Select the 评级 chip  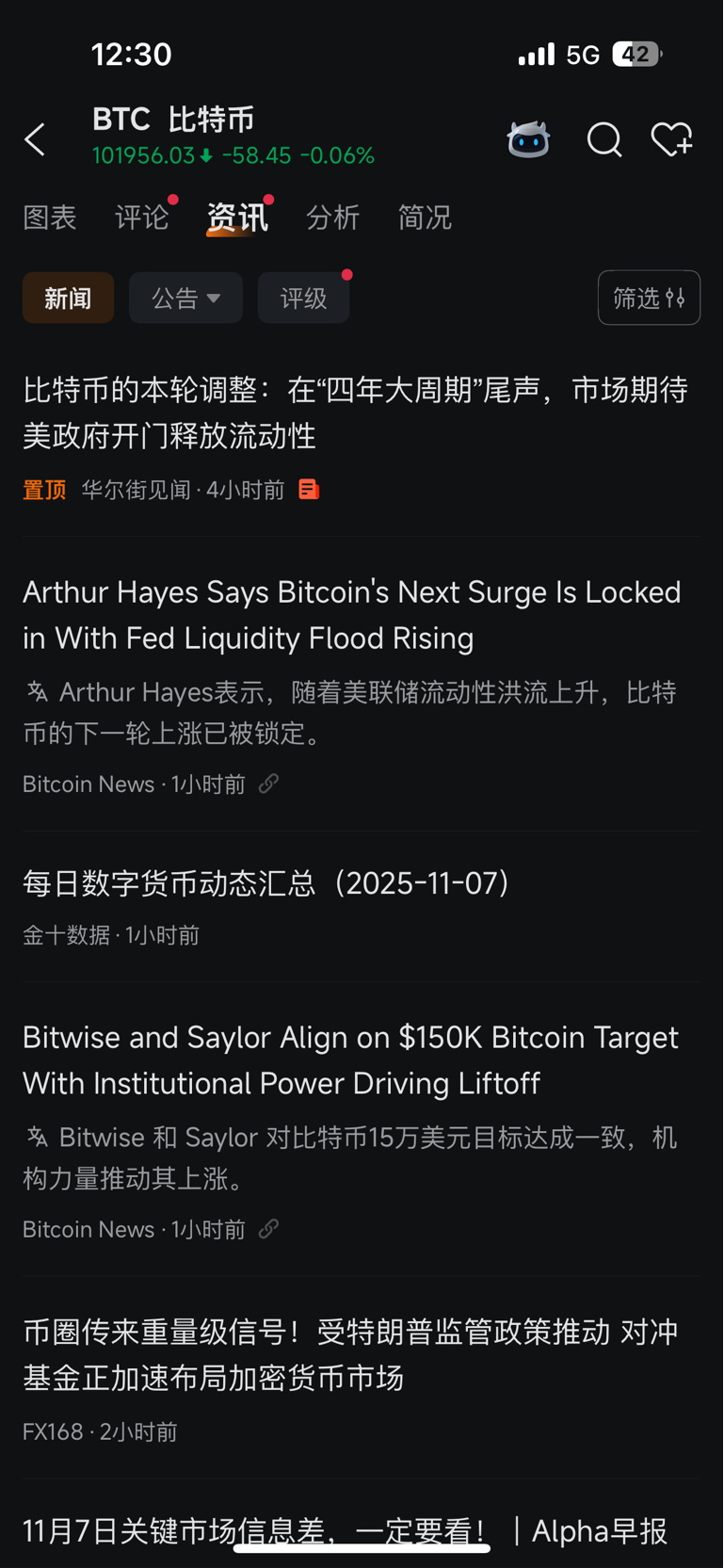point(303,299)
